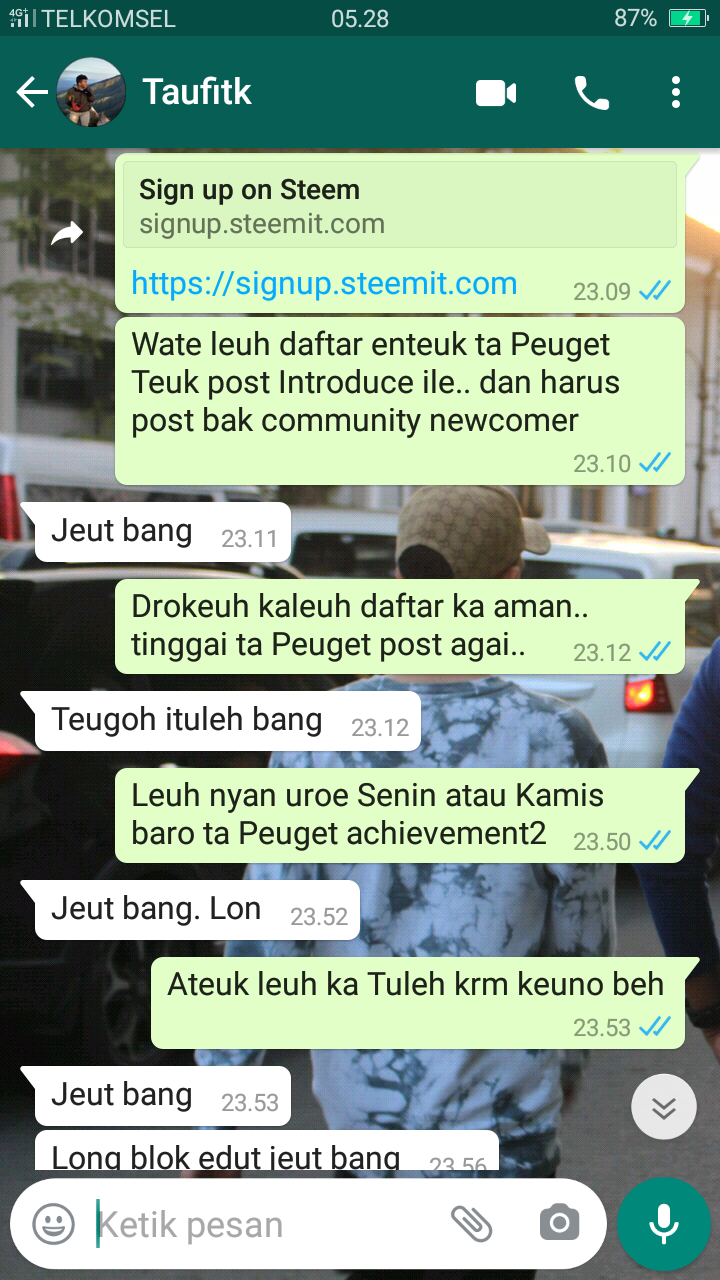Start a video call with Taufitk
Viewport: 720px width, 1280px height.
[x=496, y=93]
